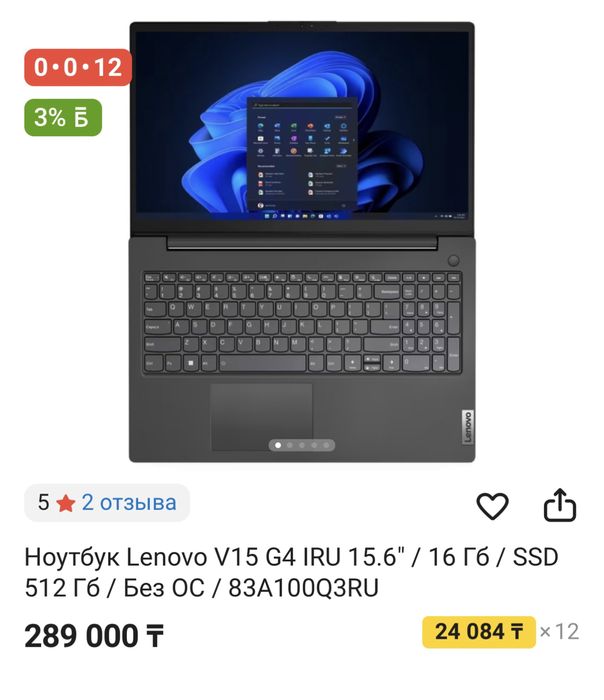This screenshot has width=604, height=700.
Task: Open the 2 отзыва reviews link
Action: point(128,503)
